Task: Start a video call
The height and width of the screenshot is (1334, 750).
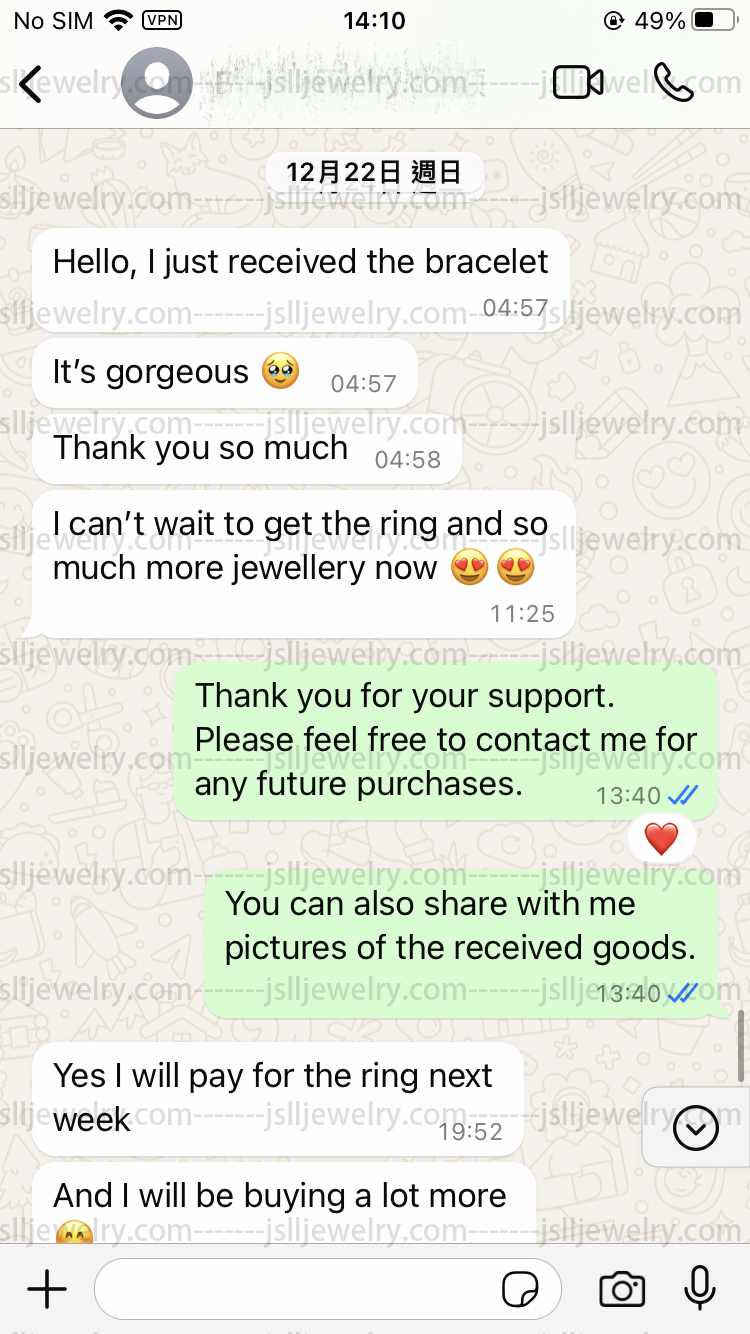Action: pyautogui.click(x=578, y=83)
